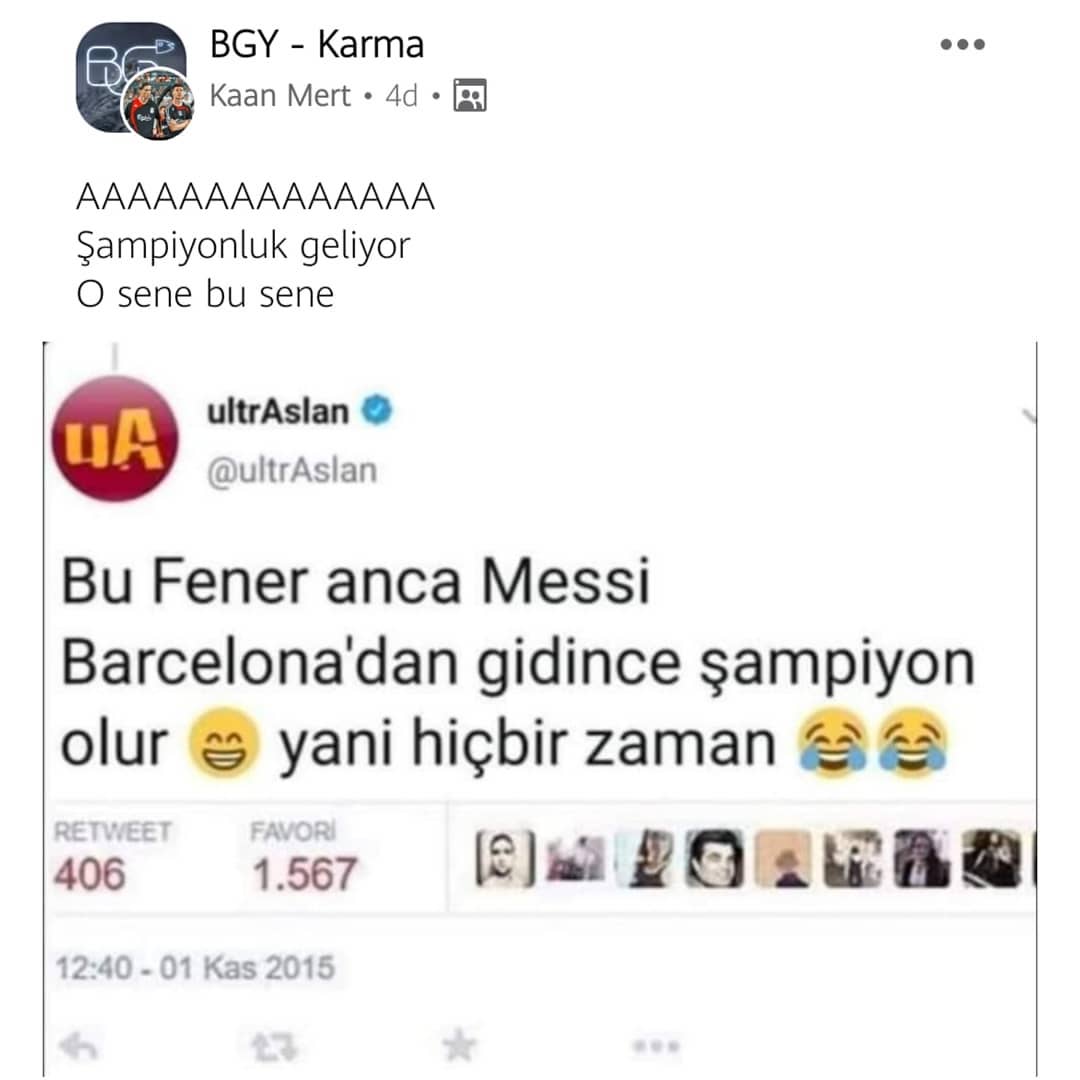
Task: Open the post's three-dot overflow menu
Action: pyautogui.click(x=962, y=45)
